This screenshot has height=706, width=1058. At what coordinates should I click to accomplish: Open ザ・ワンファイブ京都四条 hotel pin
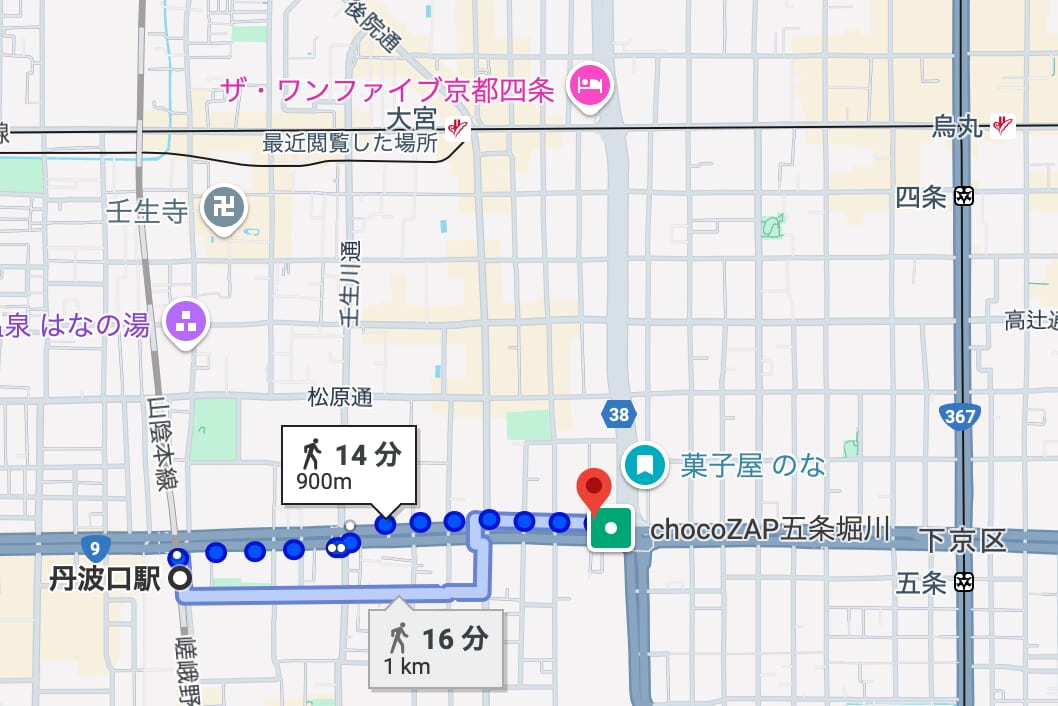[x=589, y=85]
